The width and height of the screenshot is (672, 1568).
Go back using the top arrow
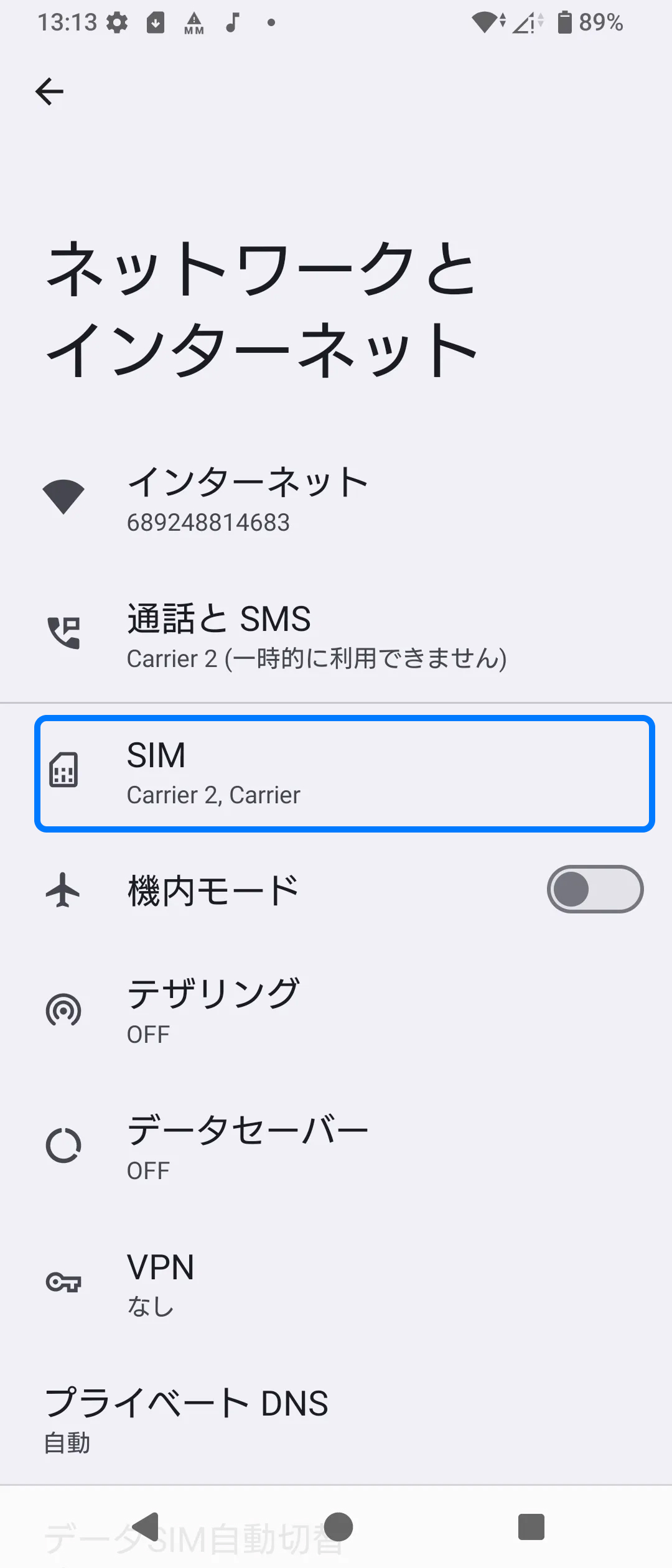pyautogui.click(x=50, y=92)
